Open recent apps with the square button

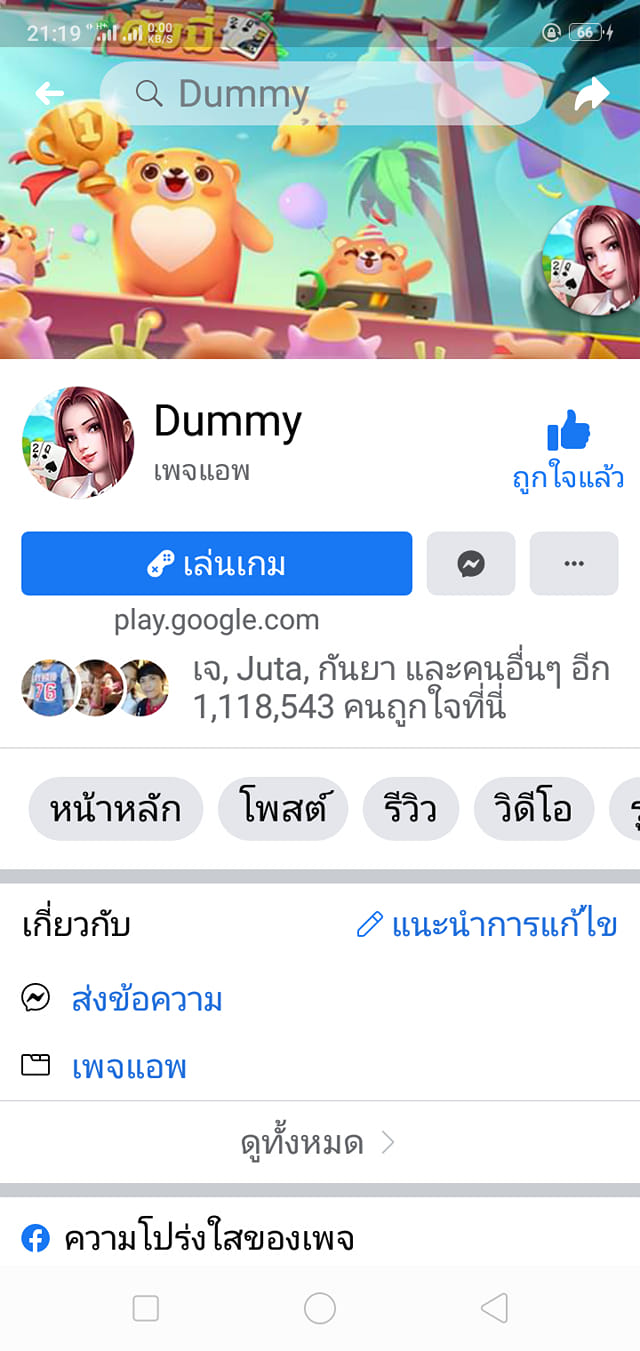tap(146, 1308)
